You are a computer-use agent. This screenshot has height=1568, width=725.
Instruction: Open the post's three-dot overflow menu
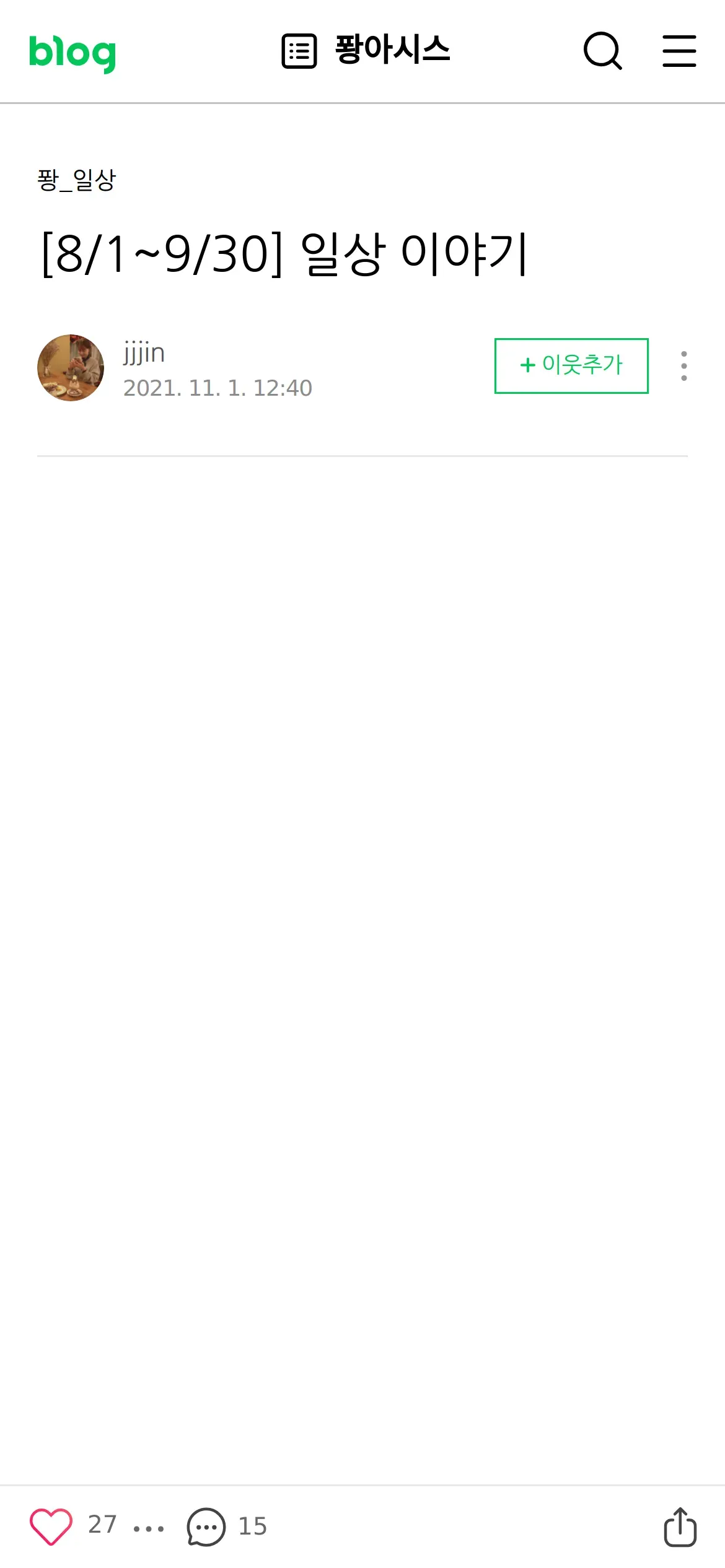683,366
